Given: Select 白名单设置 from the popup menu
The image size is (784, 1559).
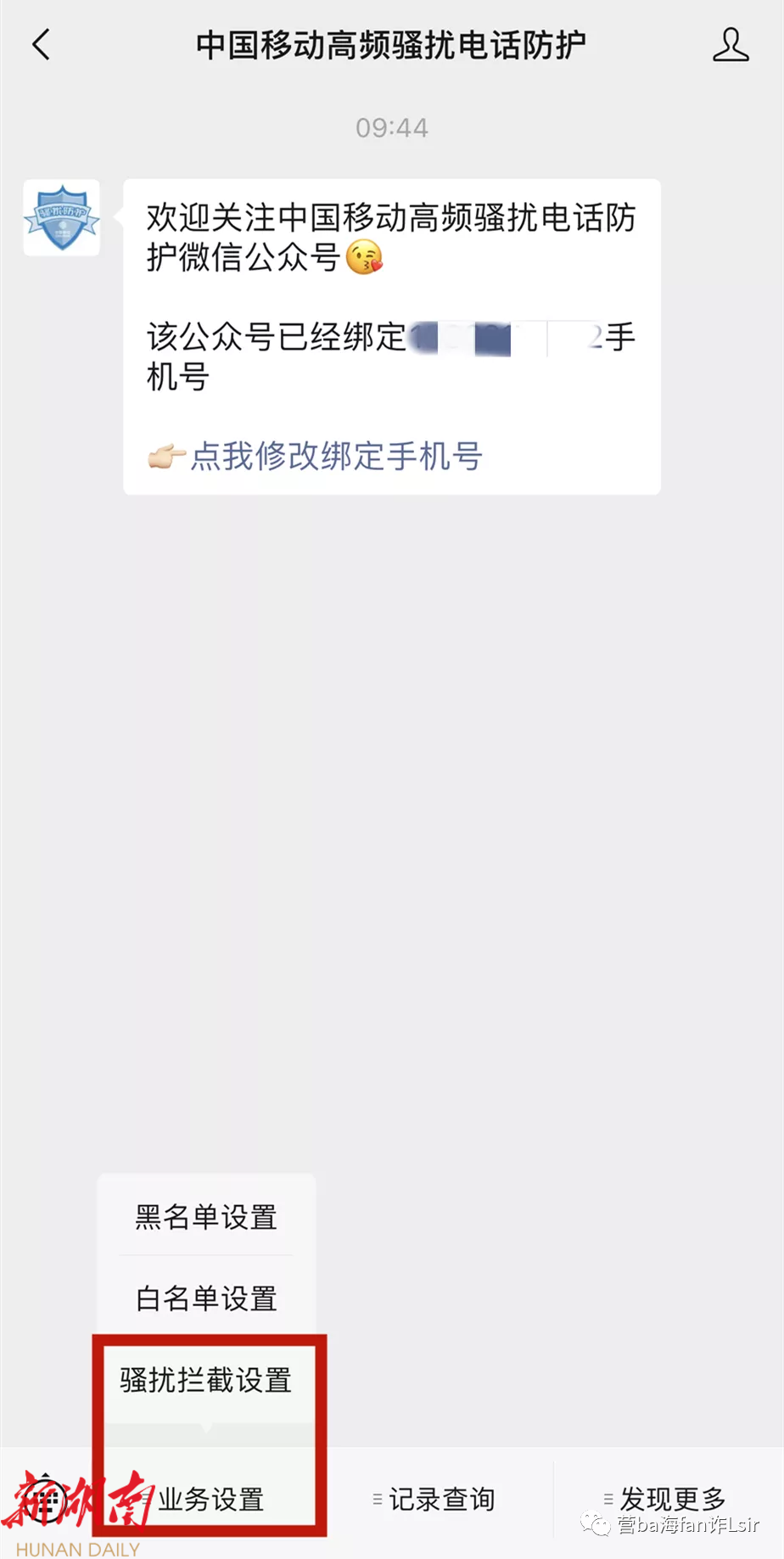Looking at the screenshot, I should coord(206,1298).
